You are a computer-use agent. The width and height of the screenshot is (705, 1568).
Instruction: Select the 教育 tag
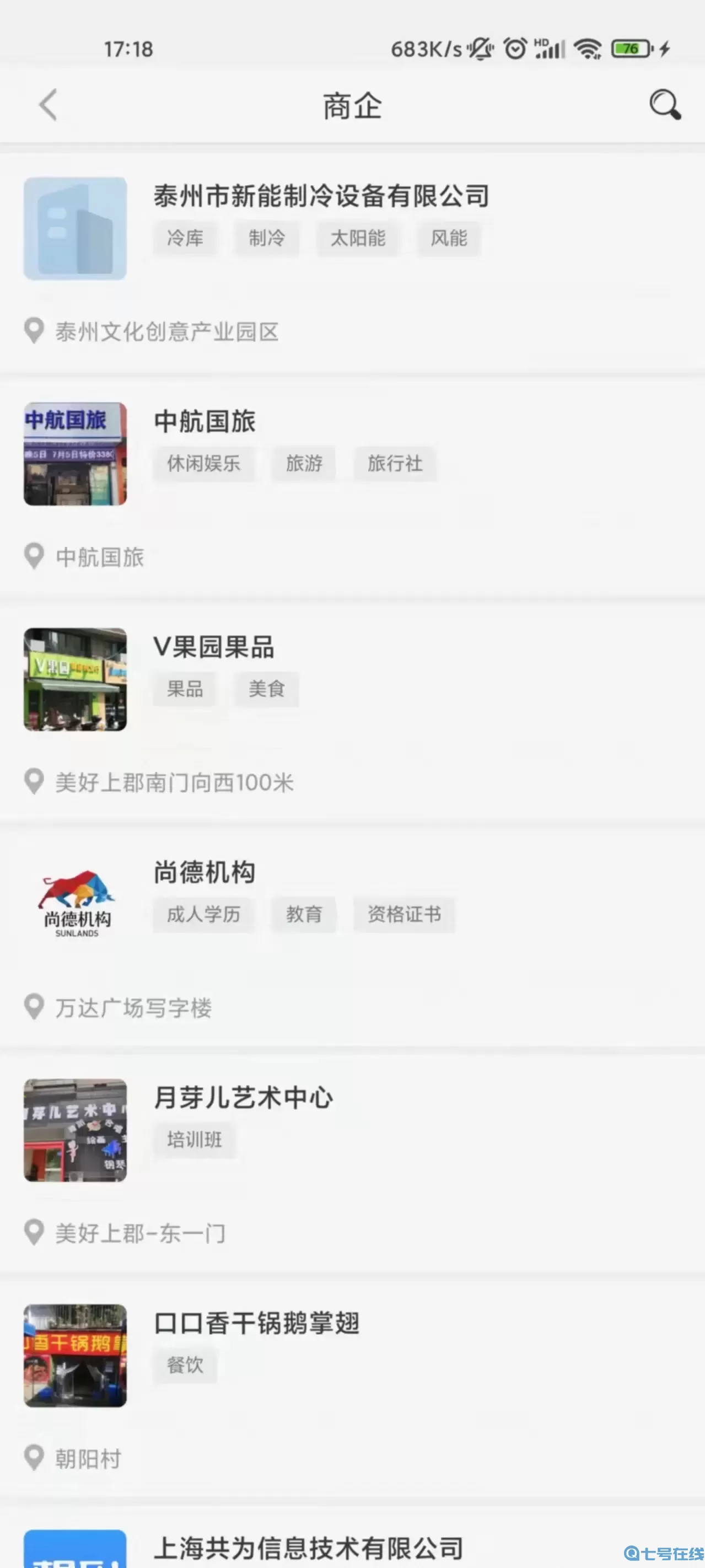click(x=304, y=914)
